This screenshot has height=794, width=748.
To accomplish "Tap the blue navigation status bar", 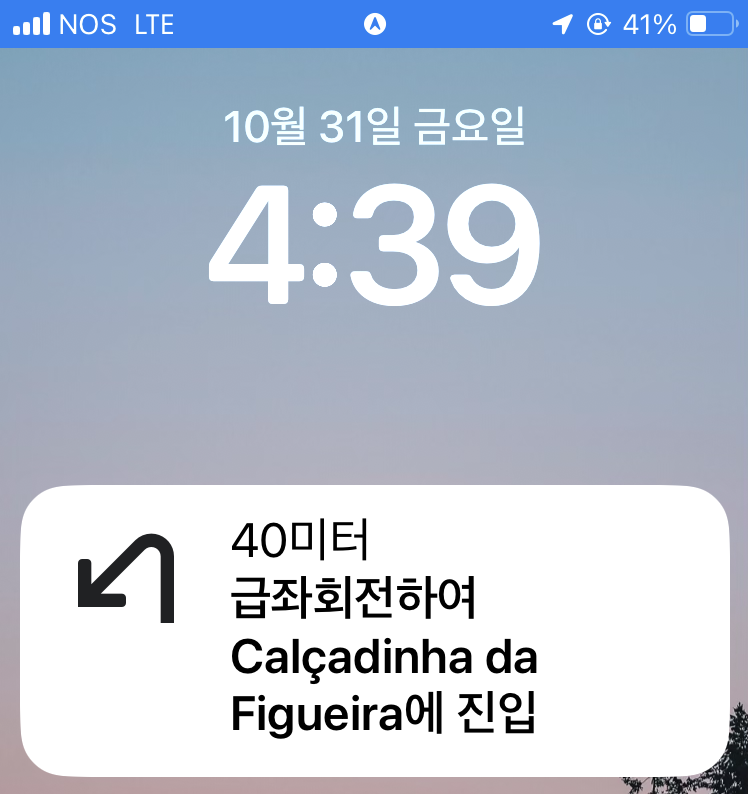I will pyautogui.click(x=374, y=24).
